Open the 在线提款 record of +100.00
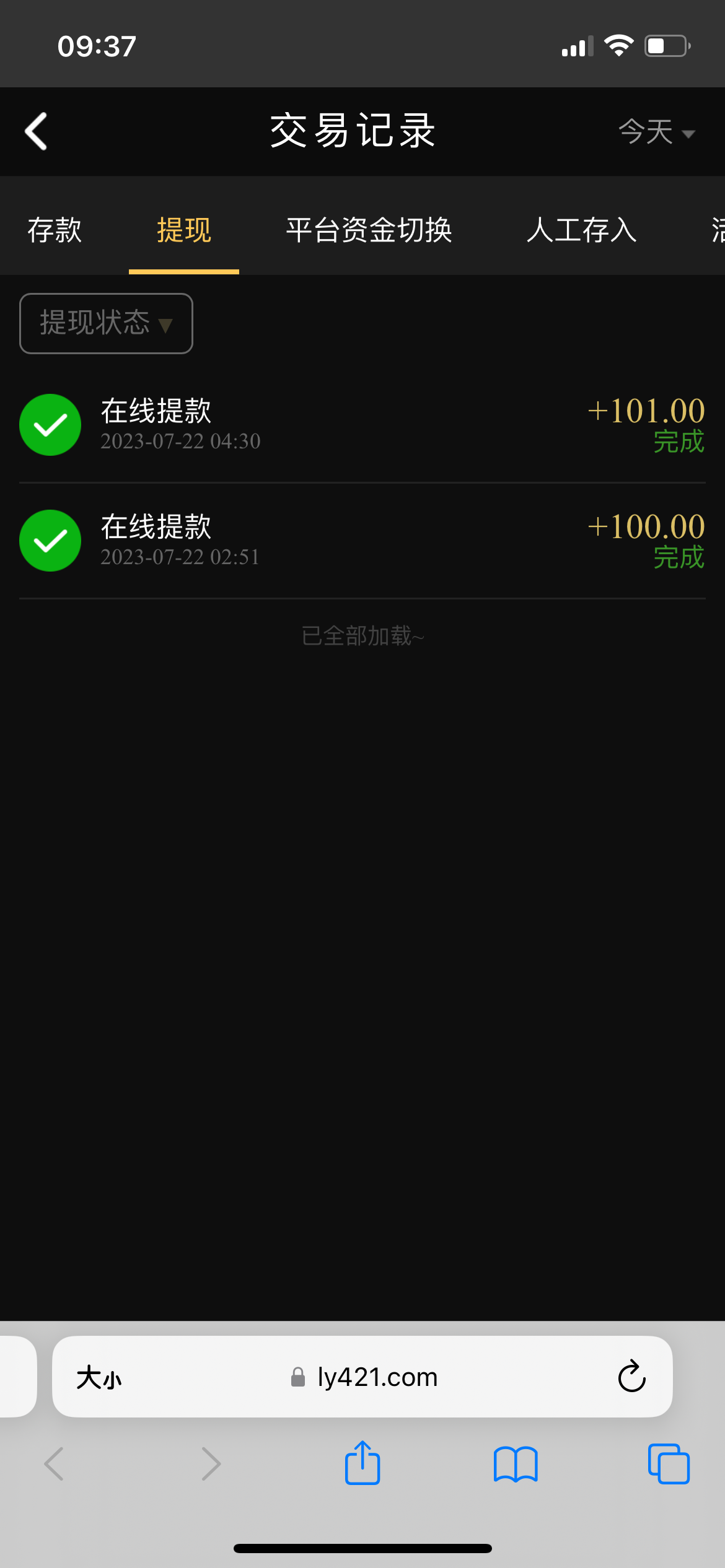Viewport: 725px width, 1568px height. click(362, 541)
